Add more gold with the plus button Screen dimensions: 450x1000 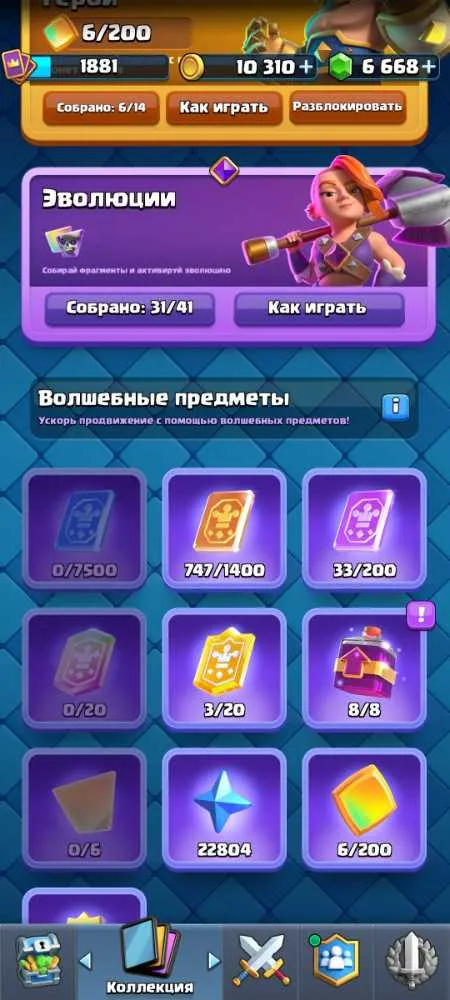(x=308, y=67)
